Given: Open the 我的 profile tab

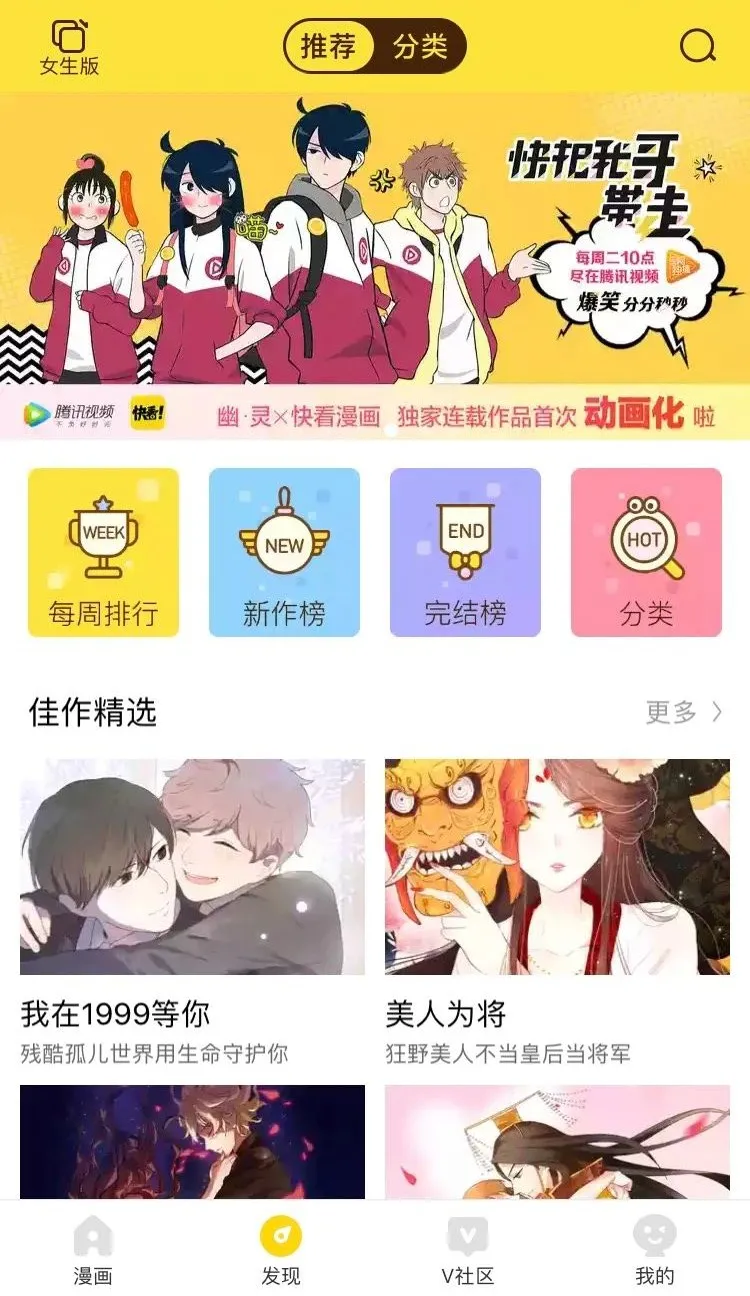Looking at the screenshot, I should point(655,1249).
